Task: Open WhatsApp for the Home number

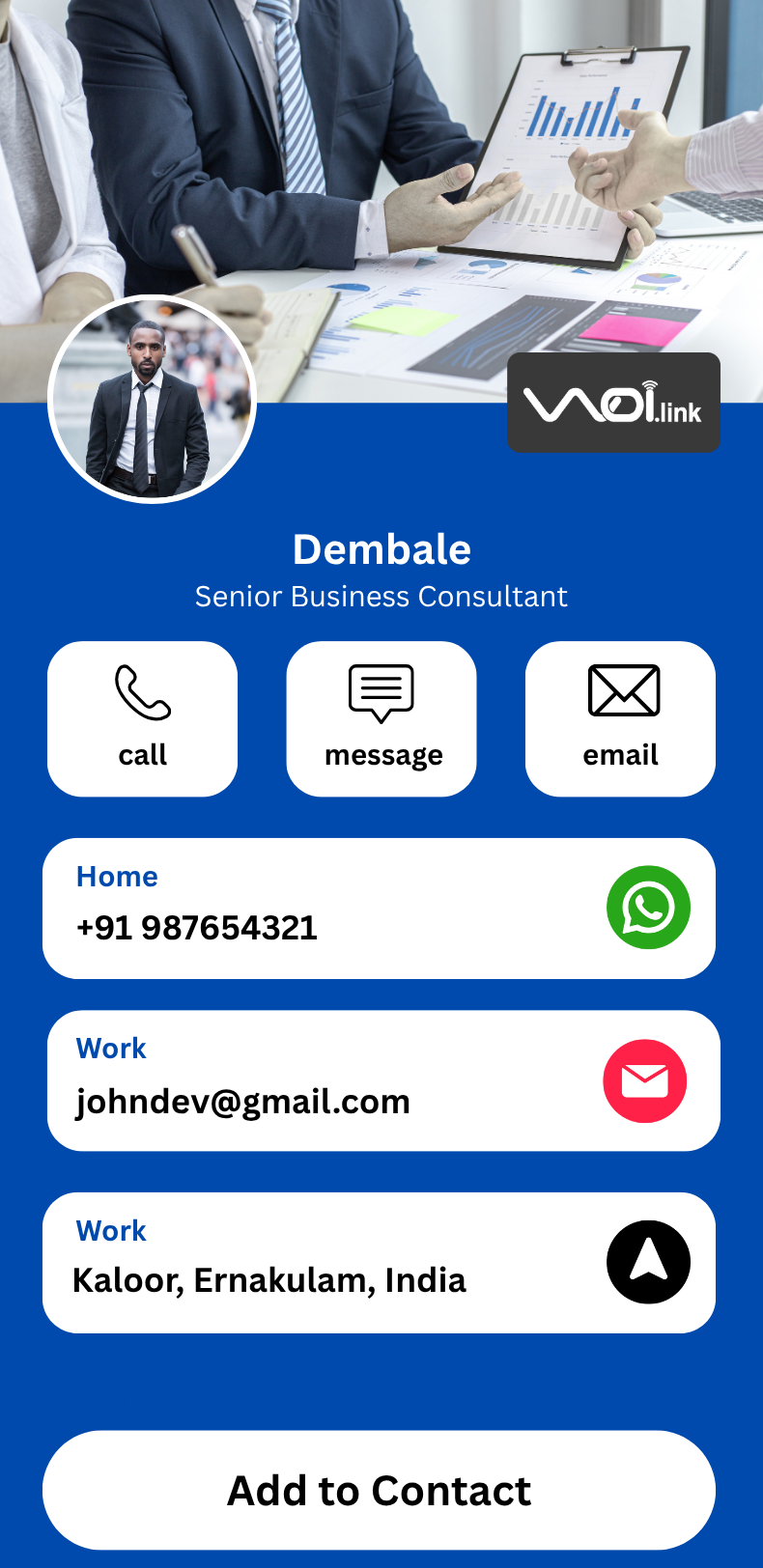Action: click(648, 908)
